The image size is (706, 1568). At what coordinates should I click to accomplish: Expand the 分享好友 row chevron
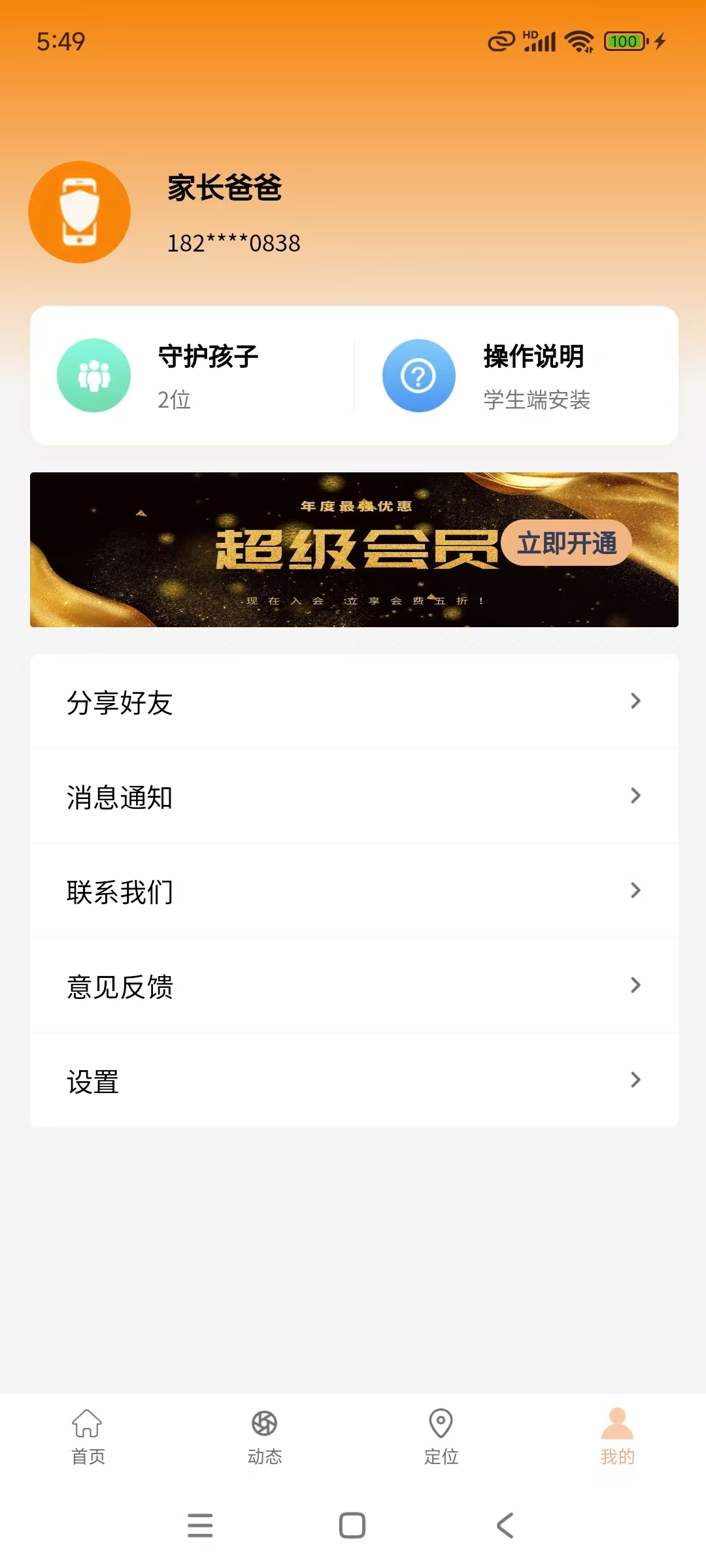click(x=635, y=701)
